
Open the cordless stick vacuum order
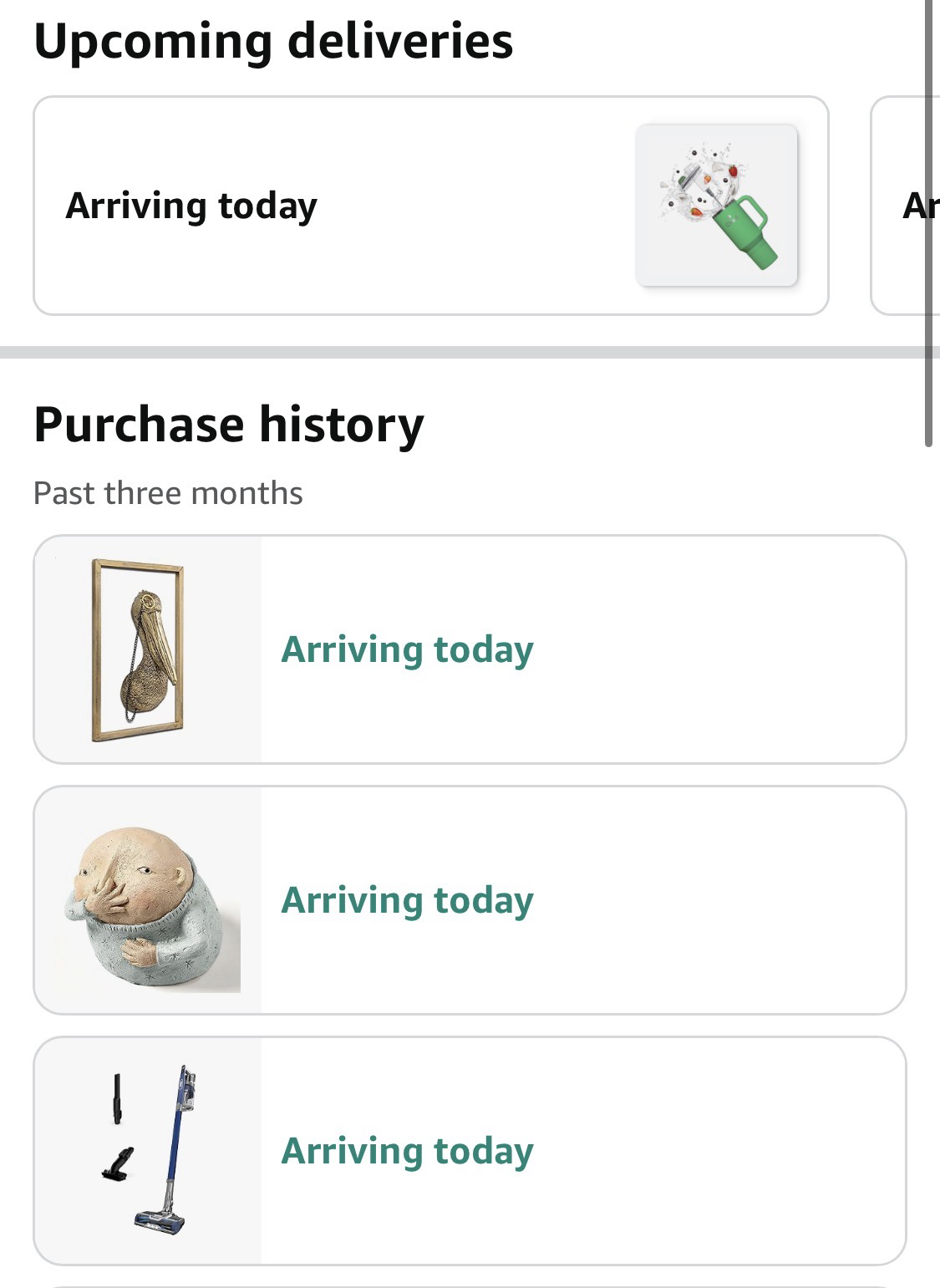(x=470, y=1151)
